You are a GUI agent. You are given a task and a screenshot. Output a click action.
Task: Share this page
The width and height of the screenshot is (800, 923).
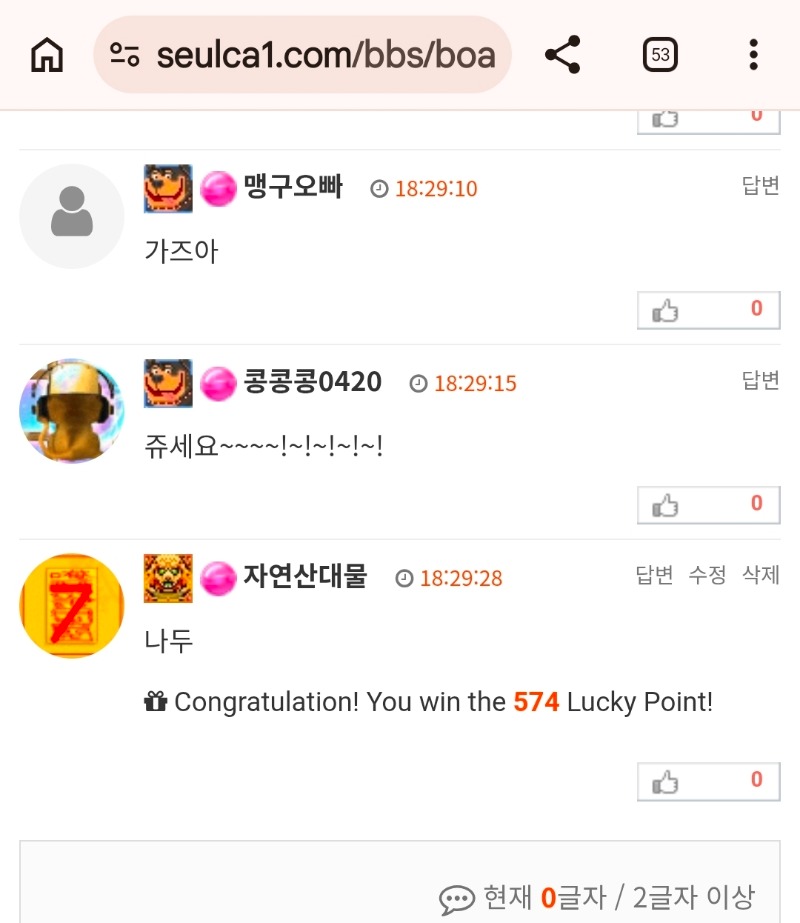point(563,55)
